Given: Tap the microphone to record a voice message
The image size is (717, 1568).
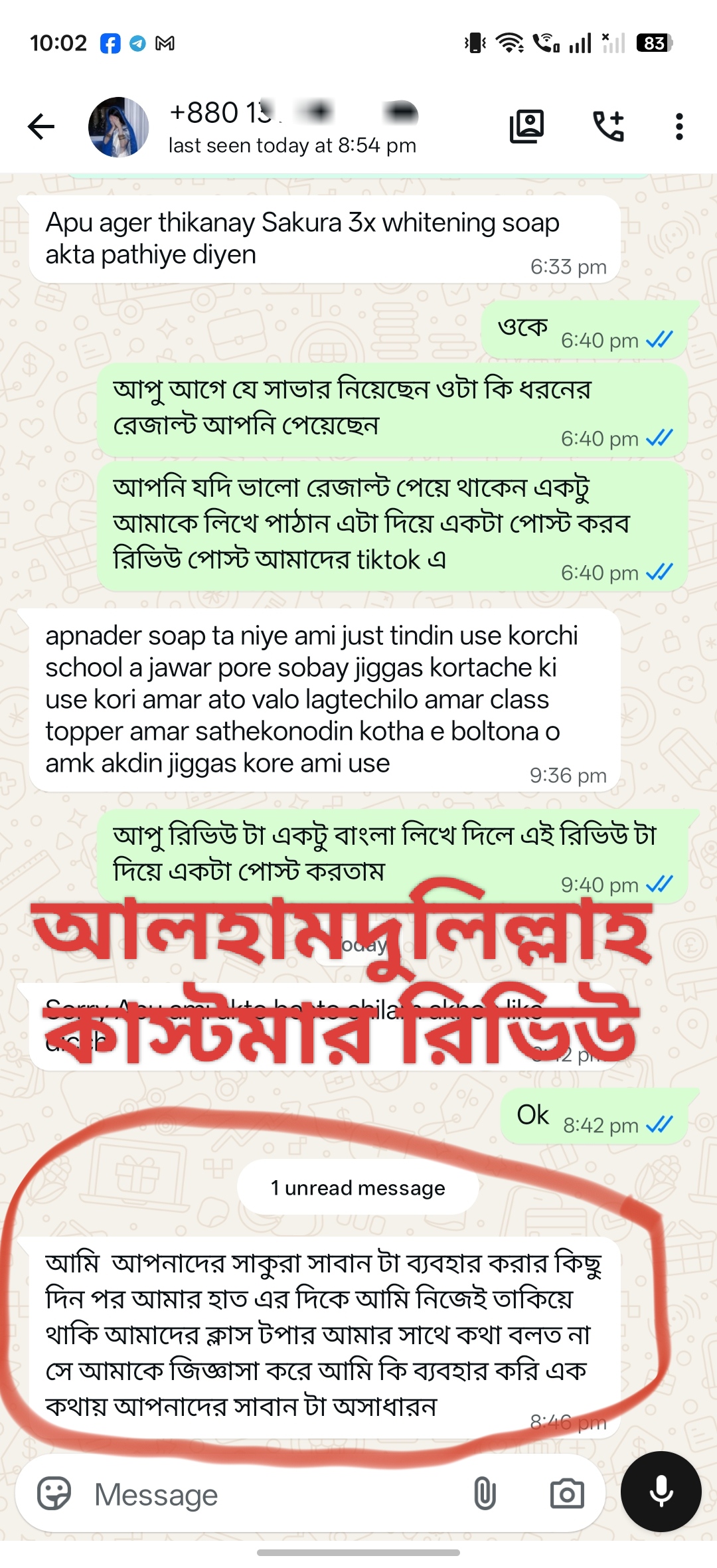Looking at the screenshot, I should tap(661, 1492).
